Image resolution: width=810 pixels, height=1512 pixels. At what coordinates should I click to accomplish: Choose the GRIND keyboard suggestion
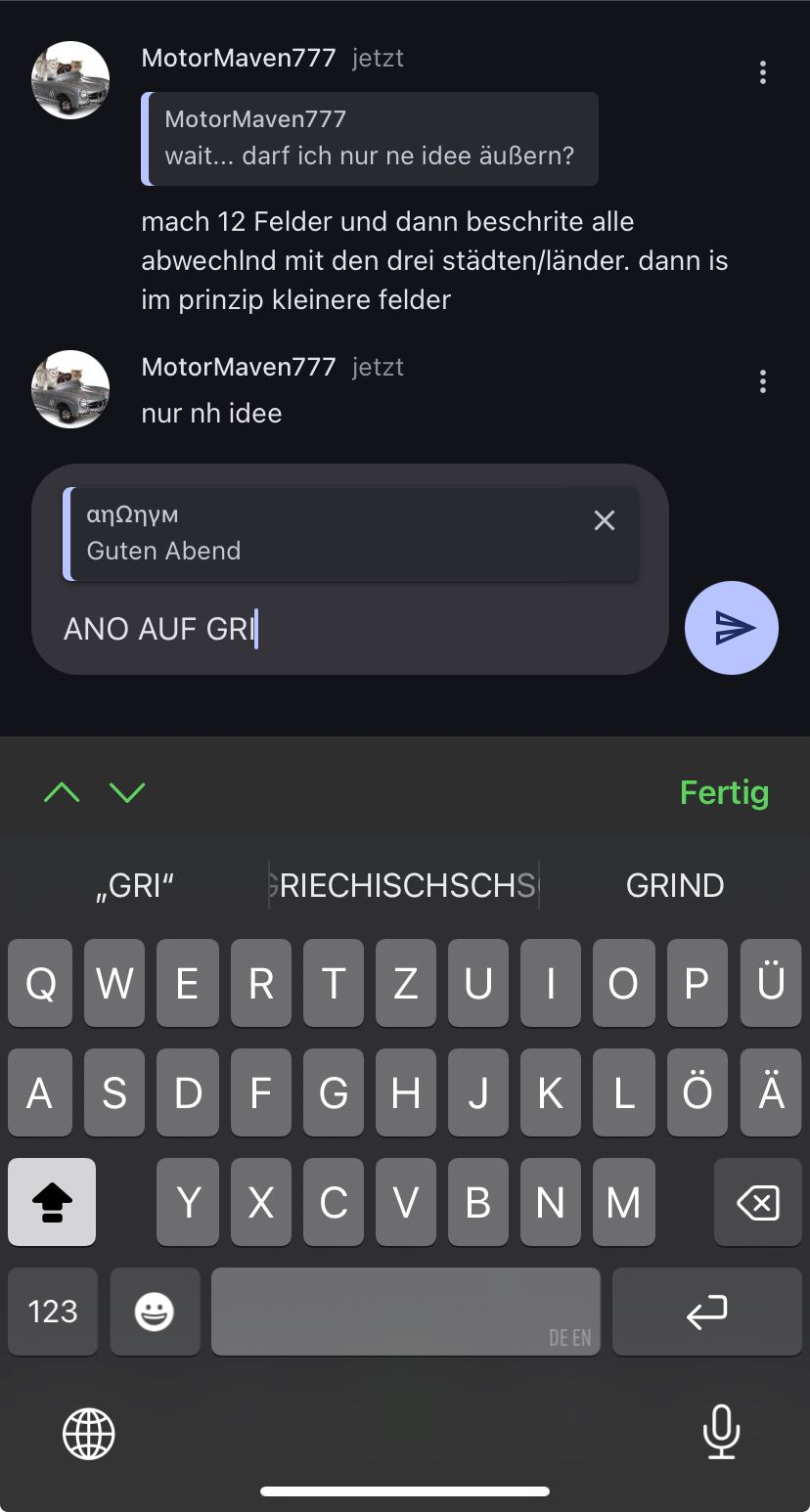(675, 885)
